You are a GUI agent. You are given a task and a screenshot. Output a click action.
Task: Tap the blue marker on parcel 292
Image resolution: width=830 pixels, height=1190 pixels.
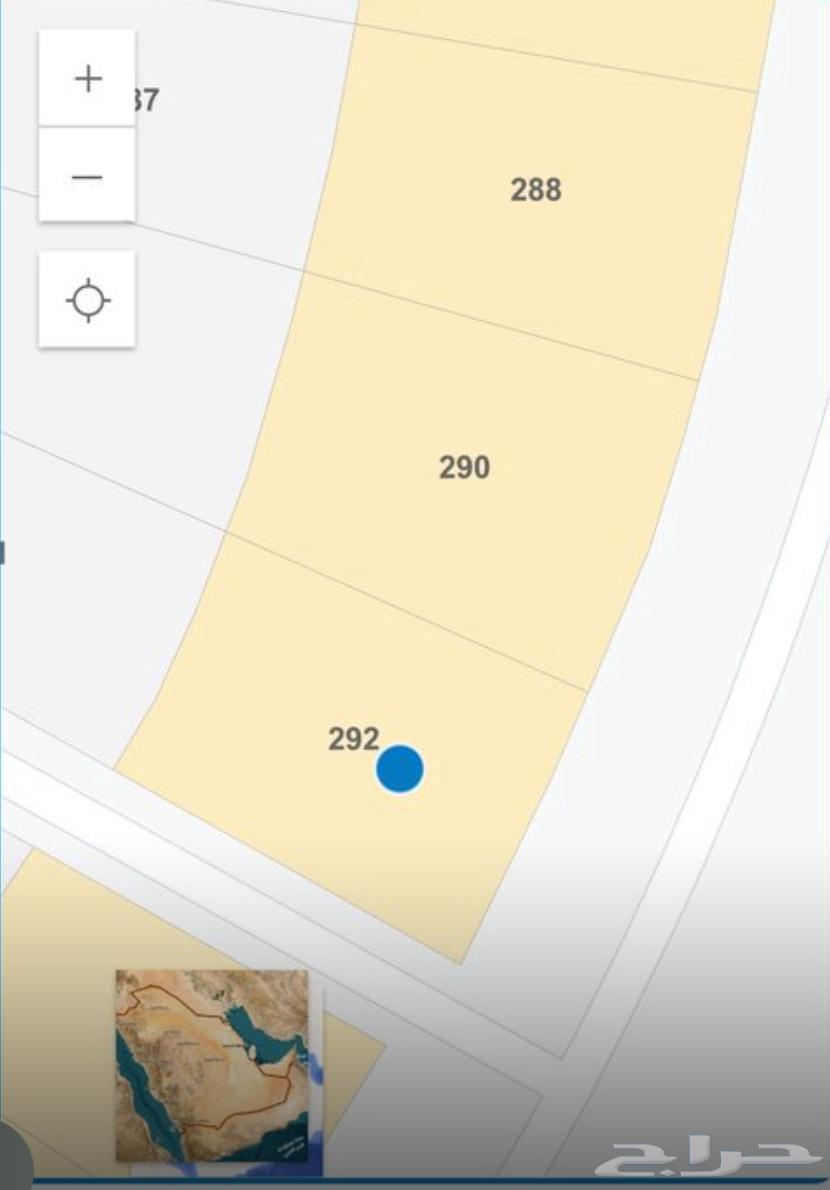[399, 769]
